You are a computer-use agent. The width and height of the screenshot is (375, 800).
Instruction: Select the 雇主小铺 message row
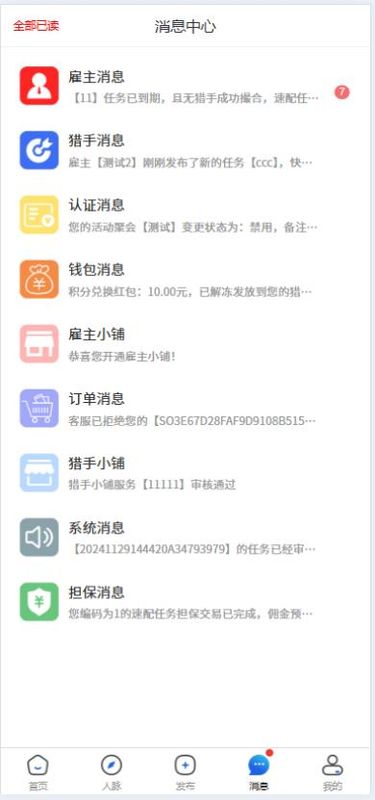click(185, 344)
